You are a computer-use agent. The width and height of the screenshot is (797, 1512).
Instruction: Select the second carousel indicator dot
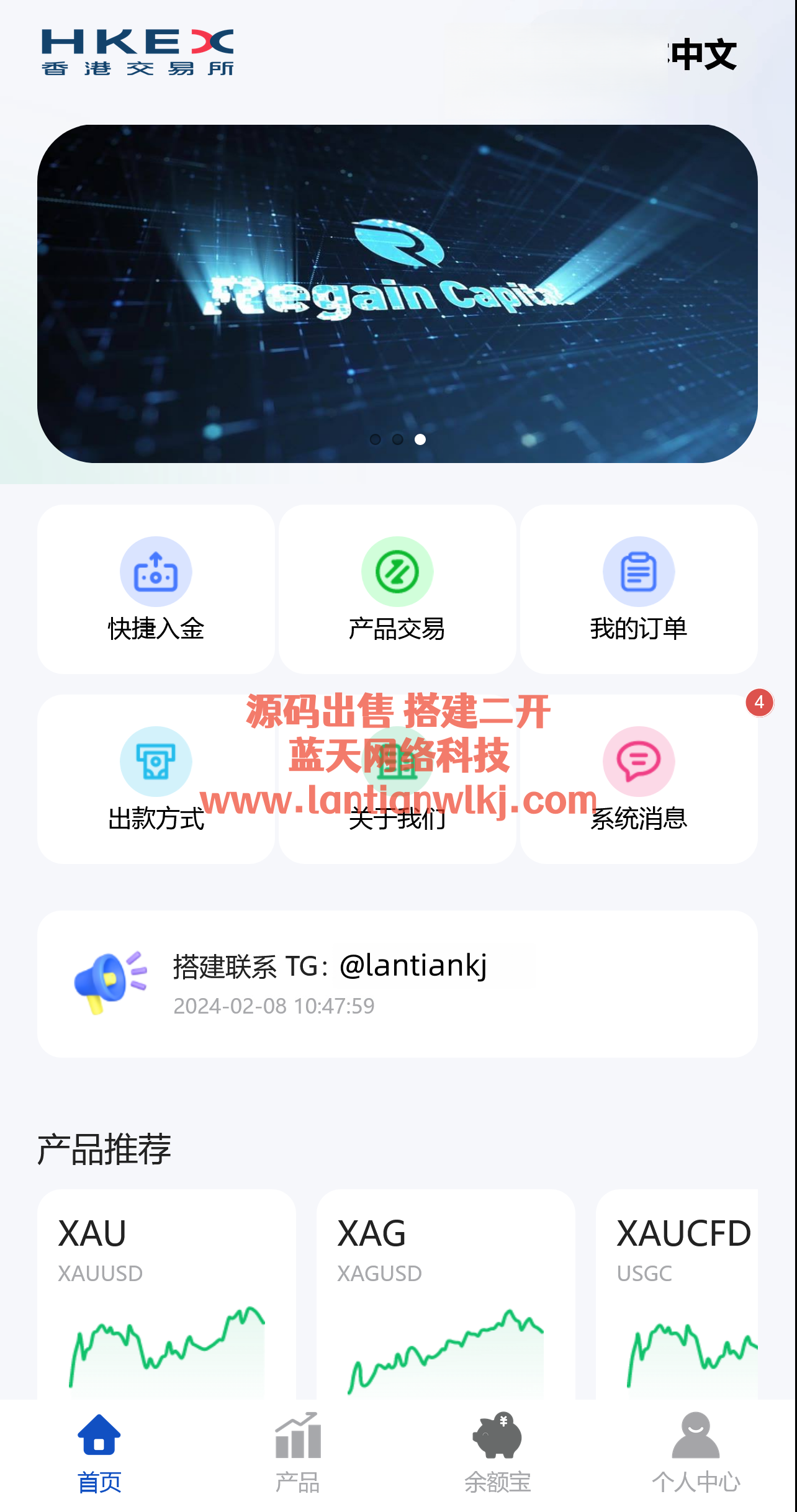[398, 440]
